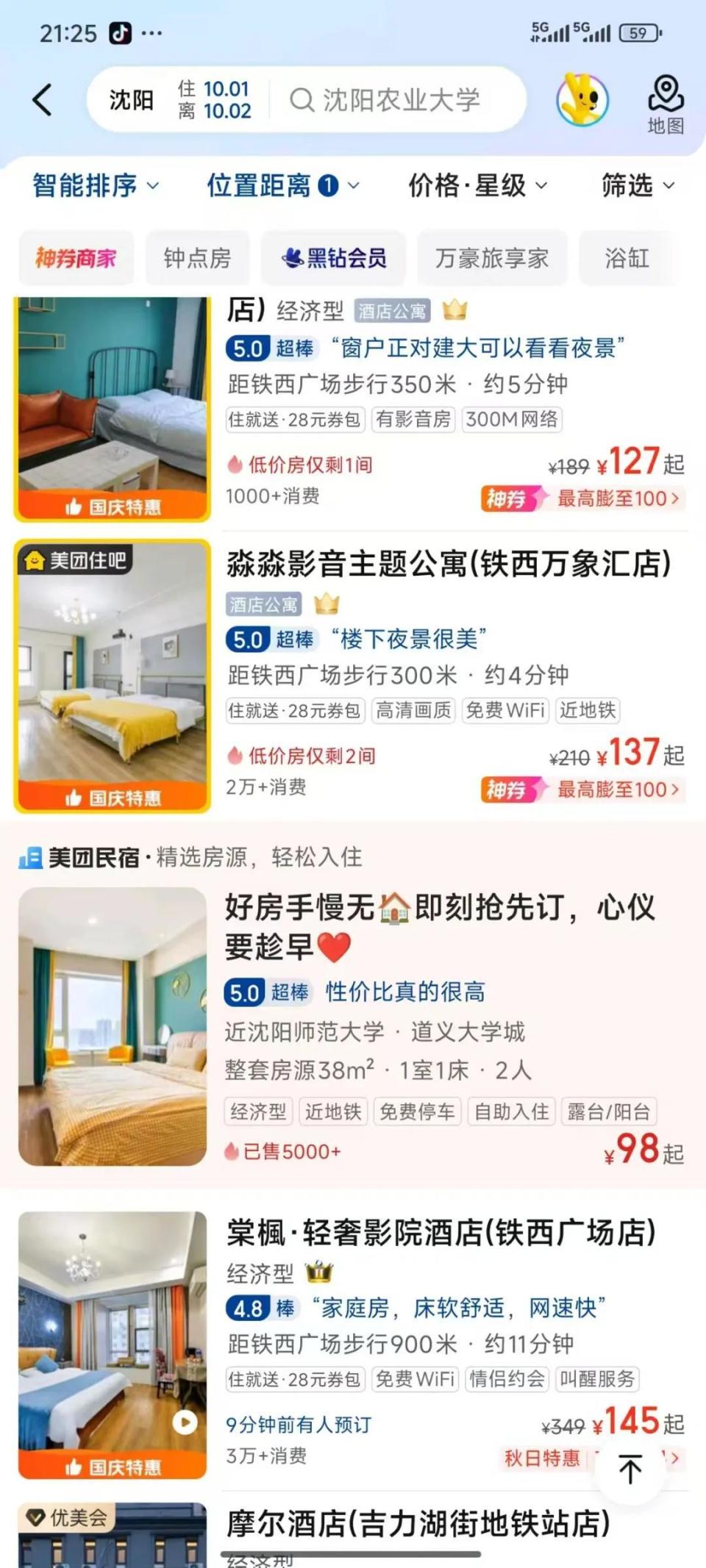Select the 神券商家 tab chip
The image size is (706, 1568).
tap(76, 256)
